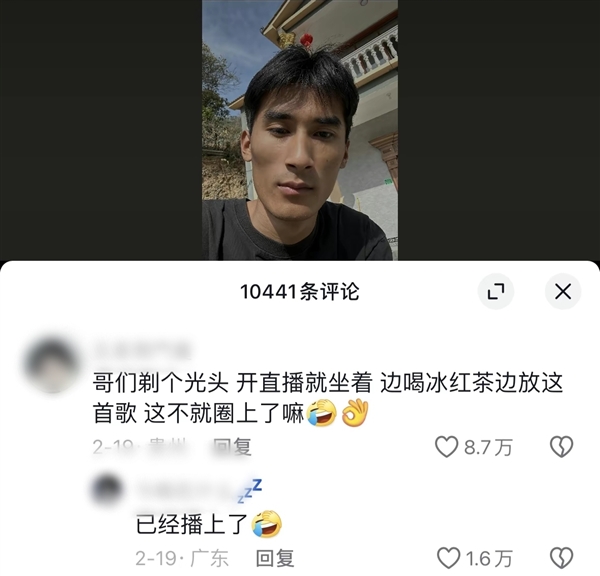600x576 pixels.
Task: Open the avatar of the 冰红茶 commenter
Action: coord(49,366)
